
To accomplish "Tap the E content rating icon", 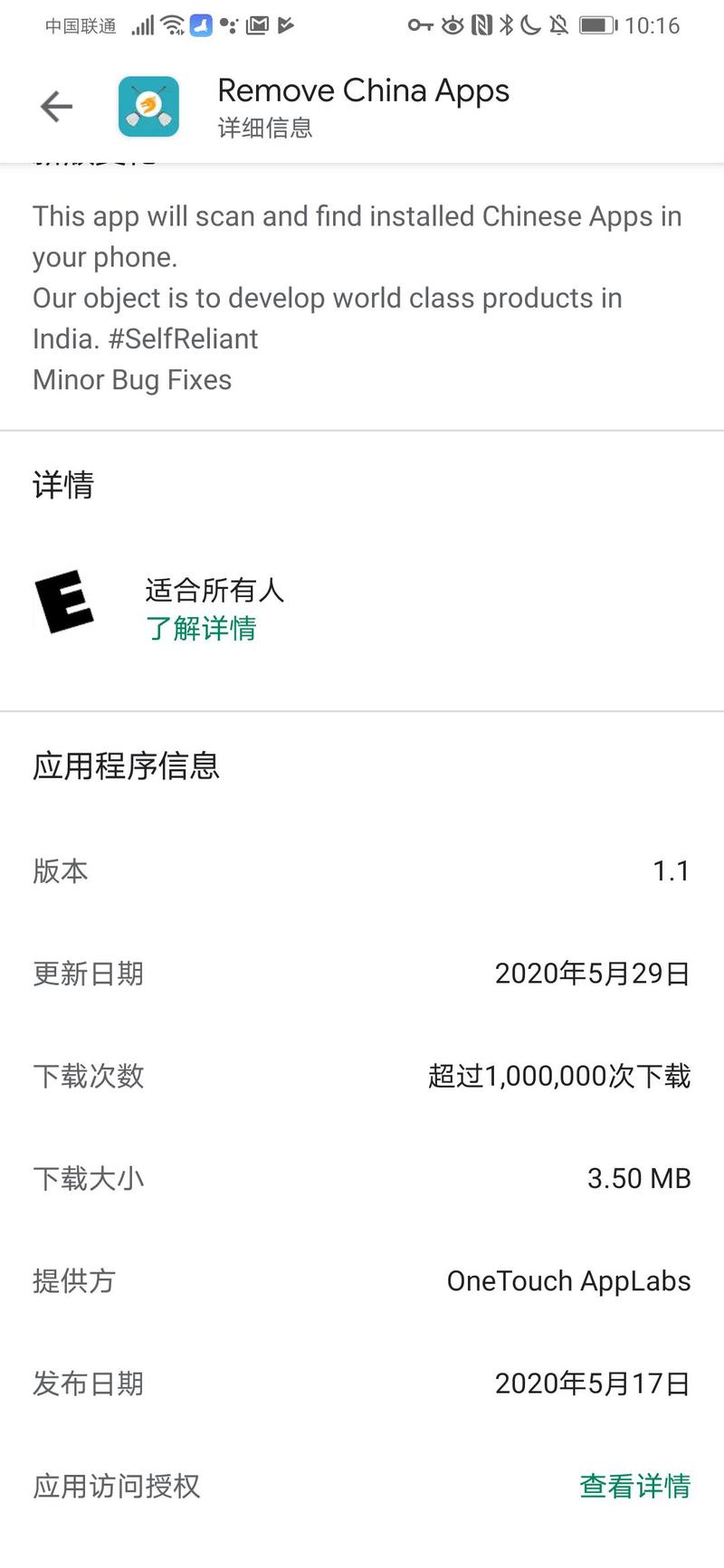I will tap(65, 603).
